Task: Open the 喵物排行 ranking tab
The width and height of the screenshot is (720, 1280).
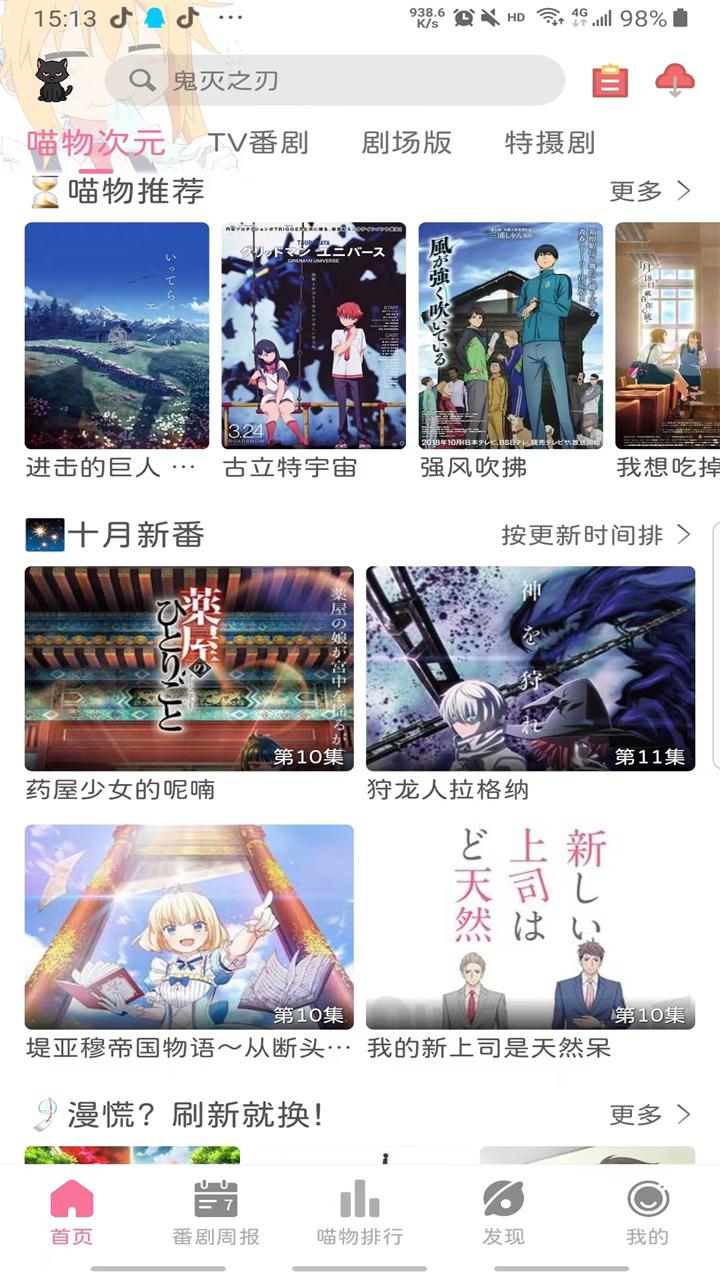Action: coord(360,1212)
